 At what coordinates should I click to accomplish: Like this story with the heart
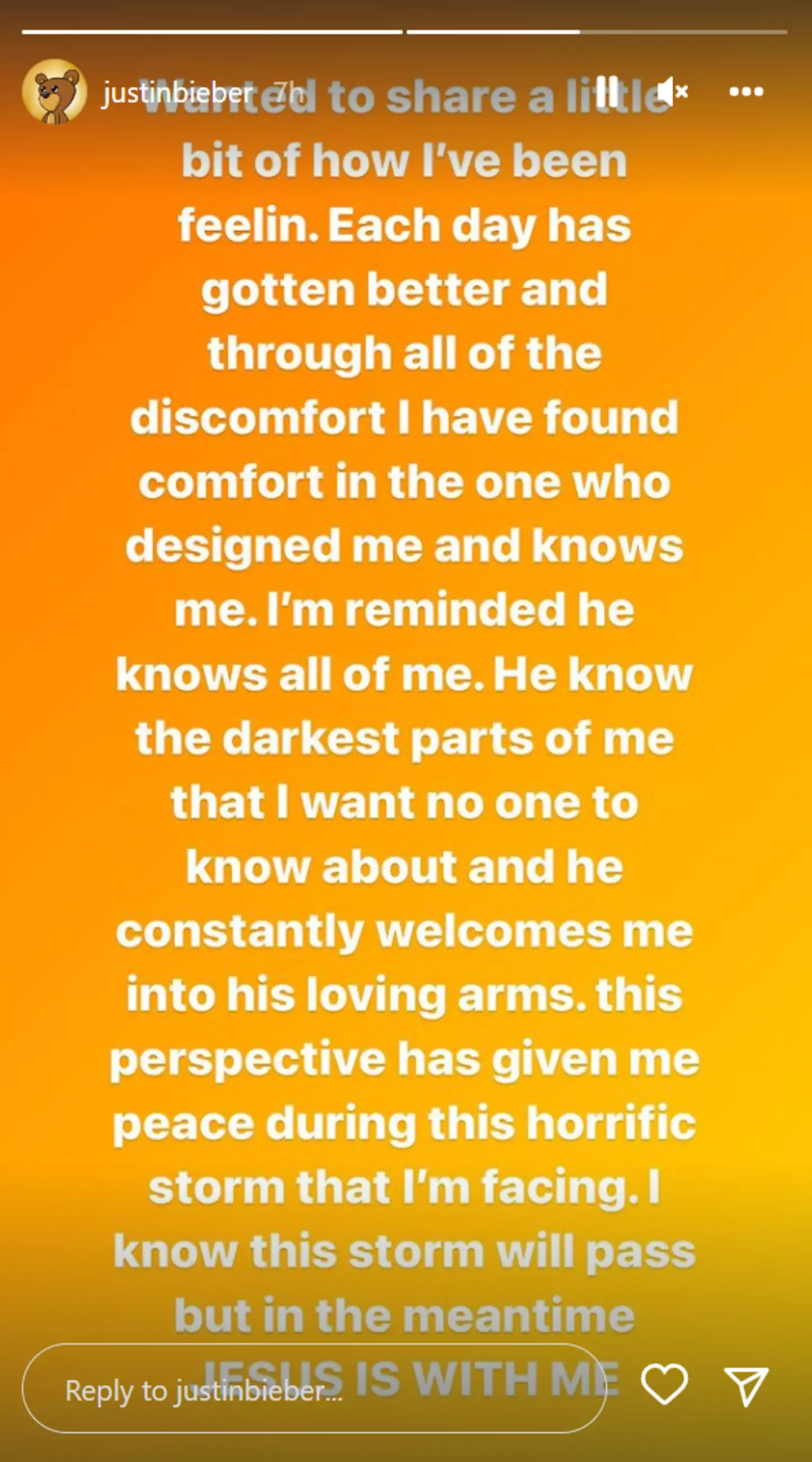coord(664,1385)
